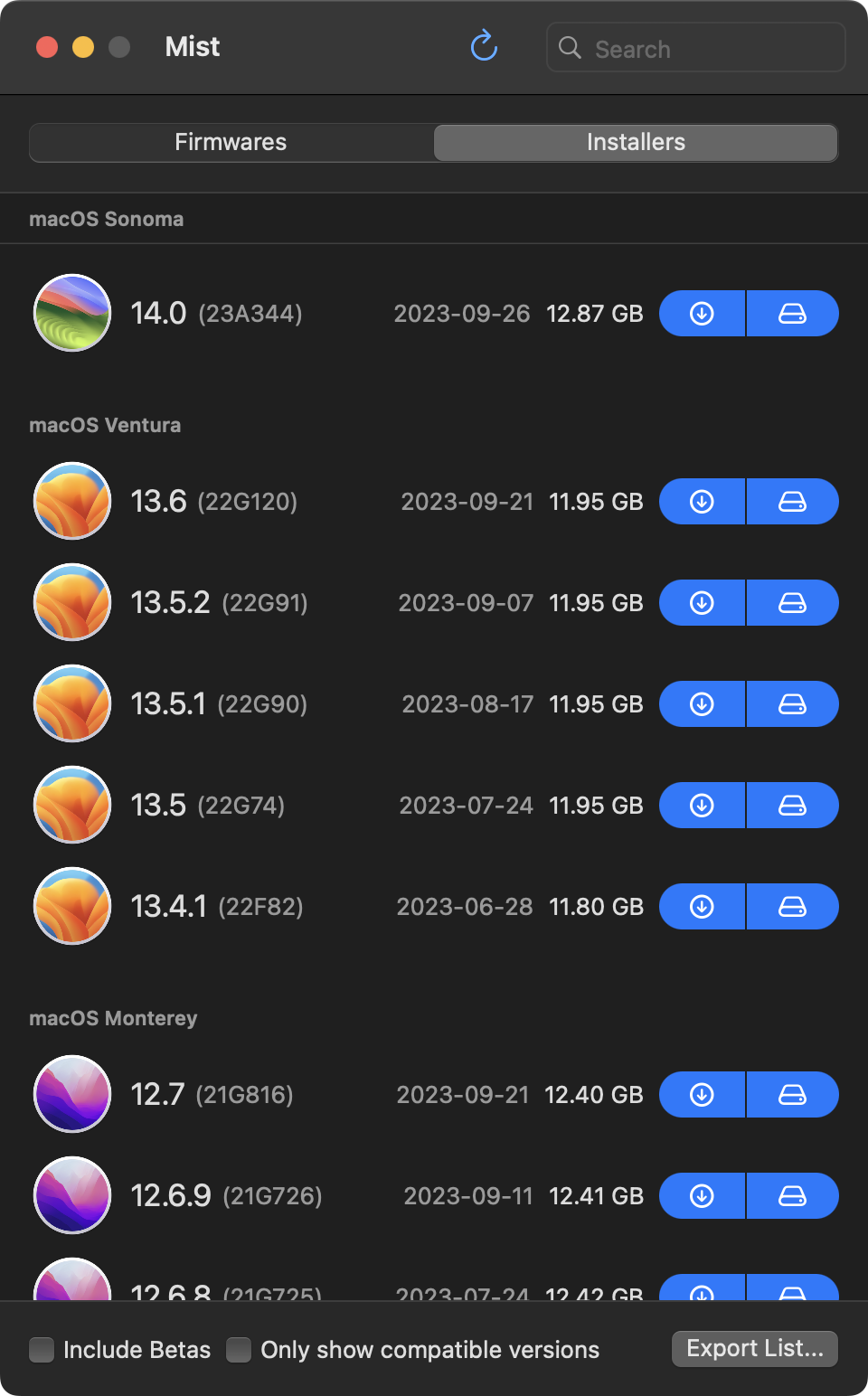The width and height of the screenshot is (868, 1396).
Task: Enable the Include Betas checkbox
Action: click(x=42, y=1350)
